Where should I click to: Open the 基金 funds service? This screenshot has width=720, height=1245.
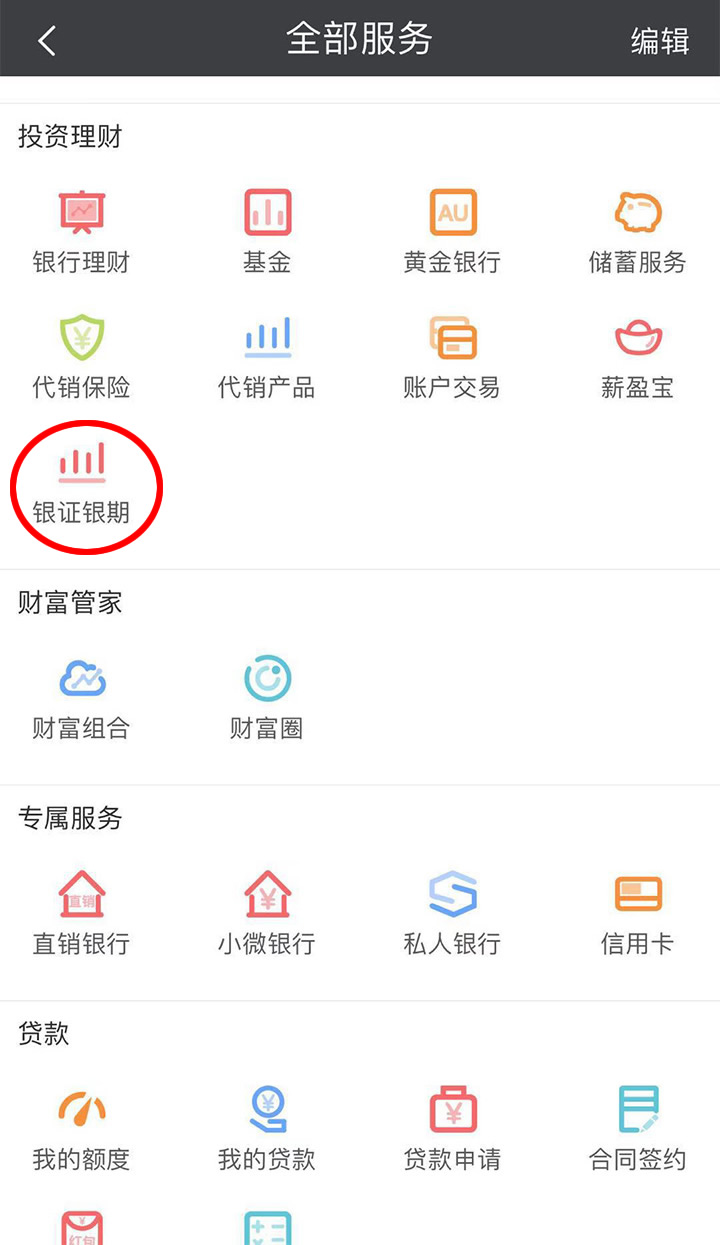267,232
